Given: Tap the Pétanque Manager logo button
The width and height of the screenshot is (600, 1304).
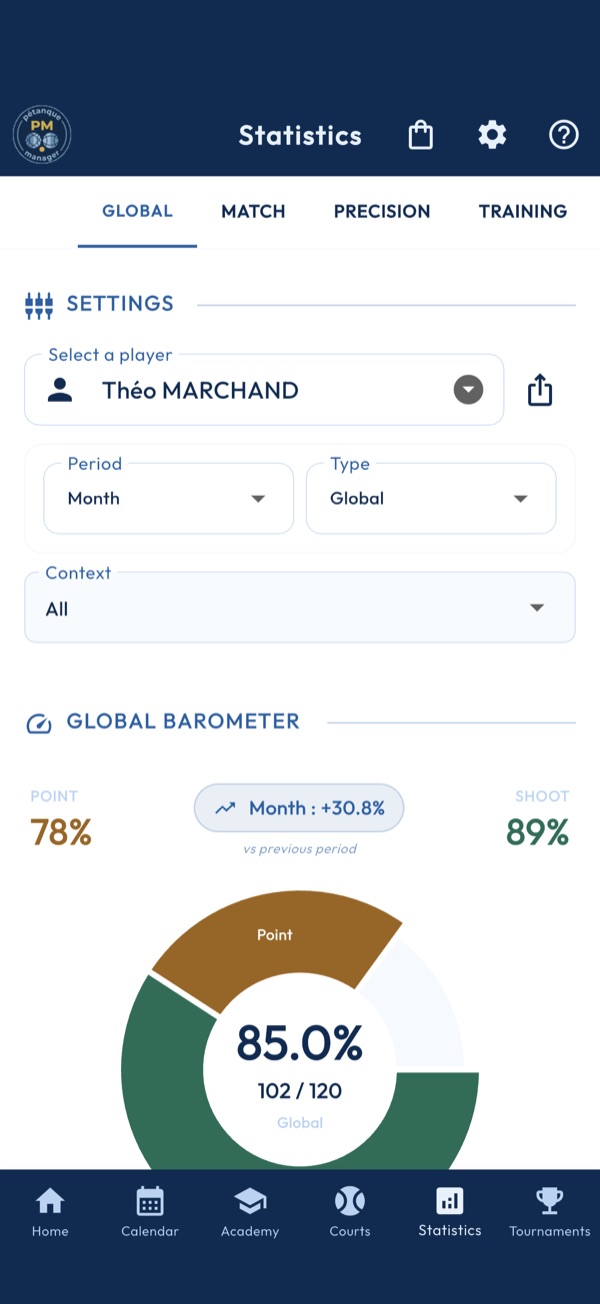Looking at the screenshot, I should (x=42, y=134).
